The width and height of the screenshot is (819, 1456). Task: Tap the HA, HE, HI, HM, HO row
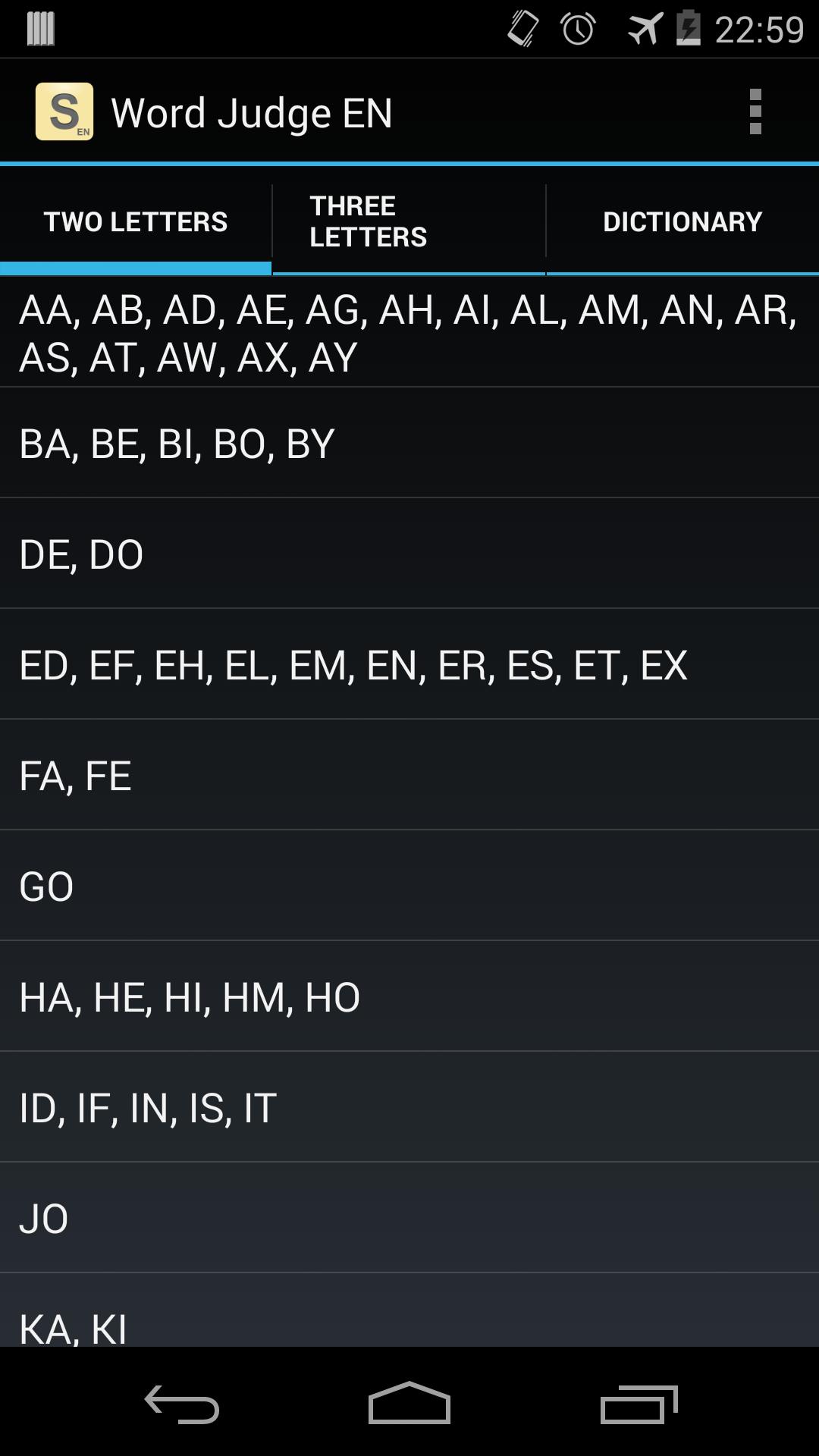[x=409, y=996]
